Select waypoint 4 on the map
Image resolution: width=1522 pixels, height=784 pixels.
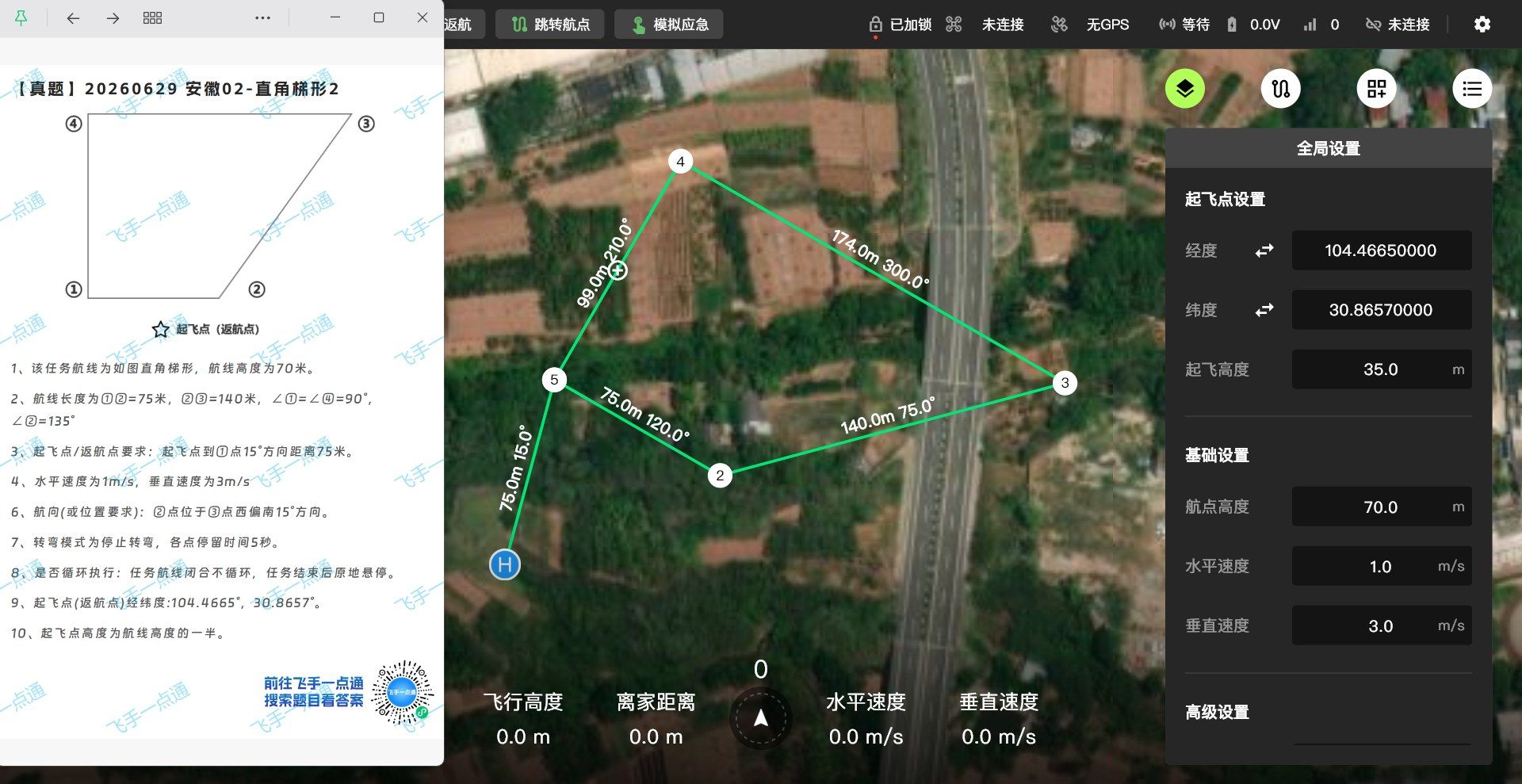[680, 162]
